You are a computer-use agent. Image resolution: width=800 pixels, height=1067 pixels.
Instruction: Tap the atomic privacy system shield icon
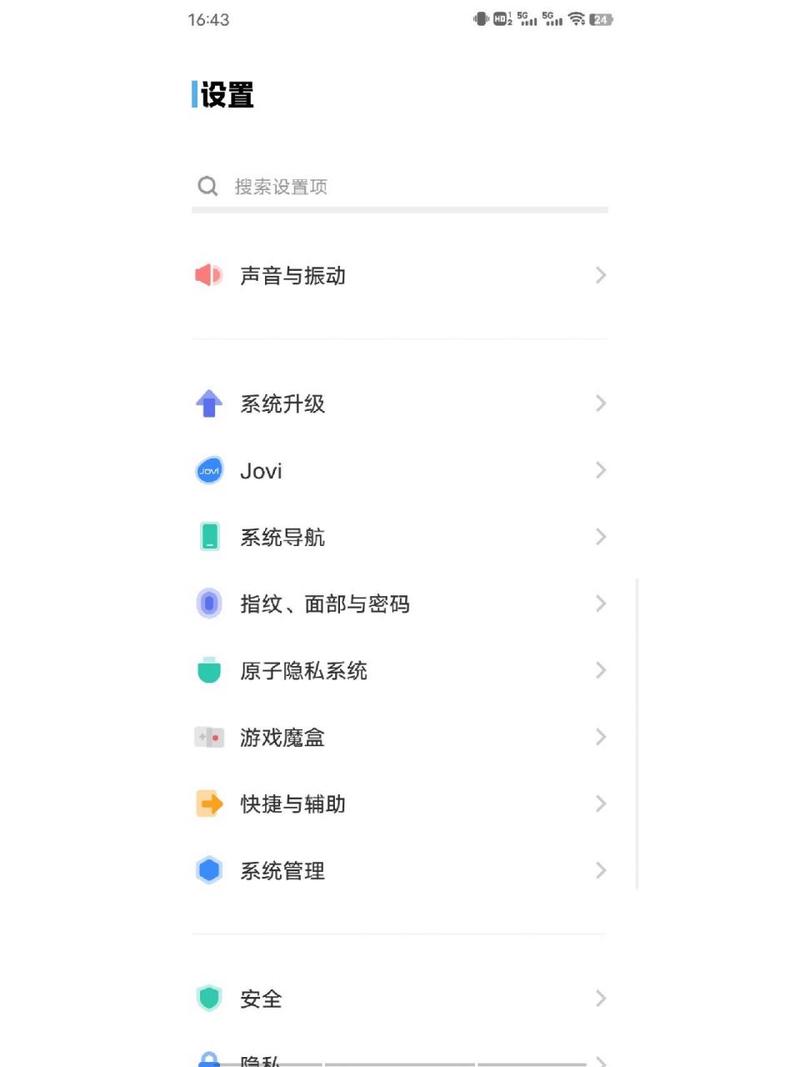(x=209, y=670)
